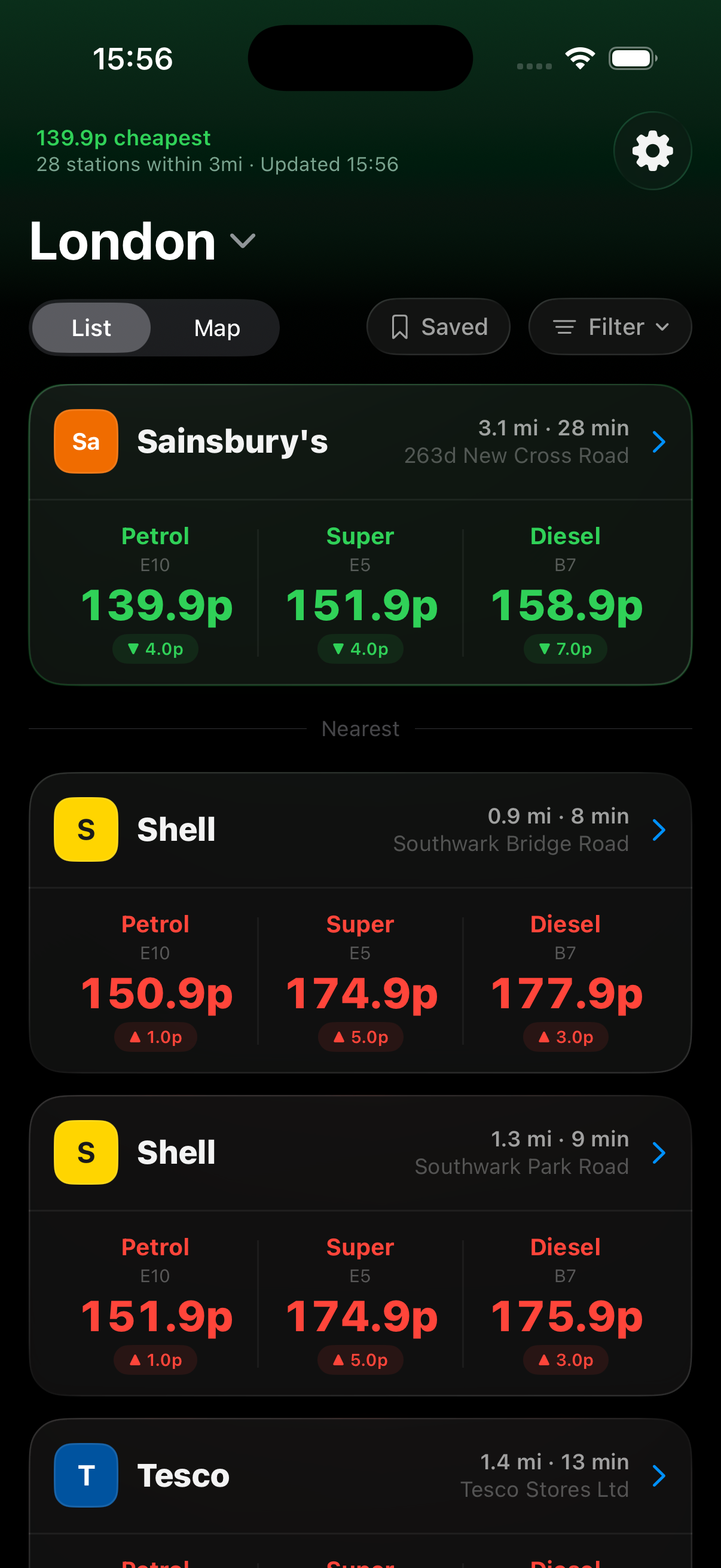Viewport: 721px width, 1568px height.
Task: Open the Tesco Stores Ltd station details
Action: tap(659, 1475)
